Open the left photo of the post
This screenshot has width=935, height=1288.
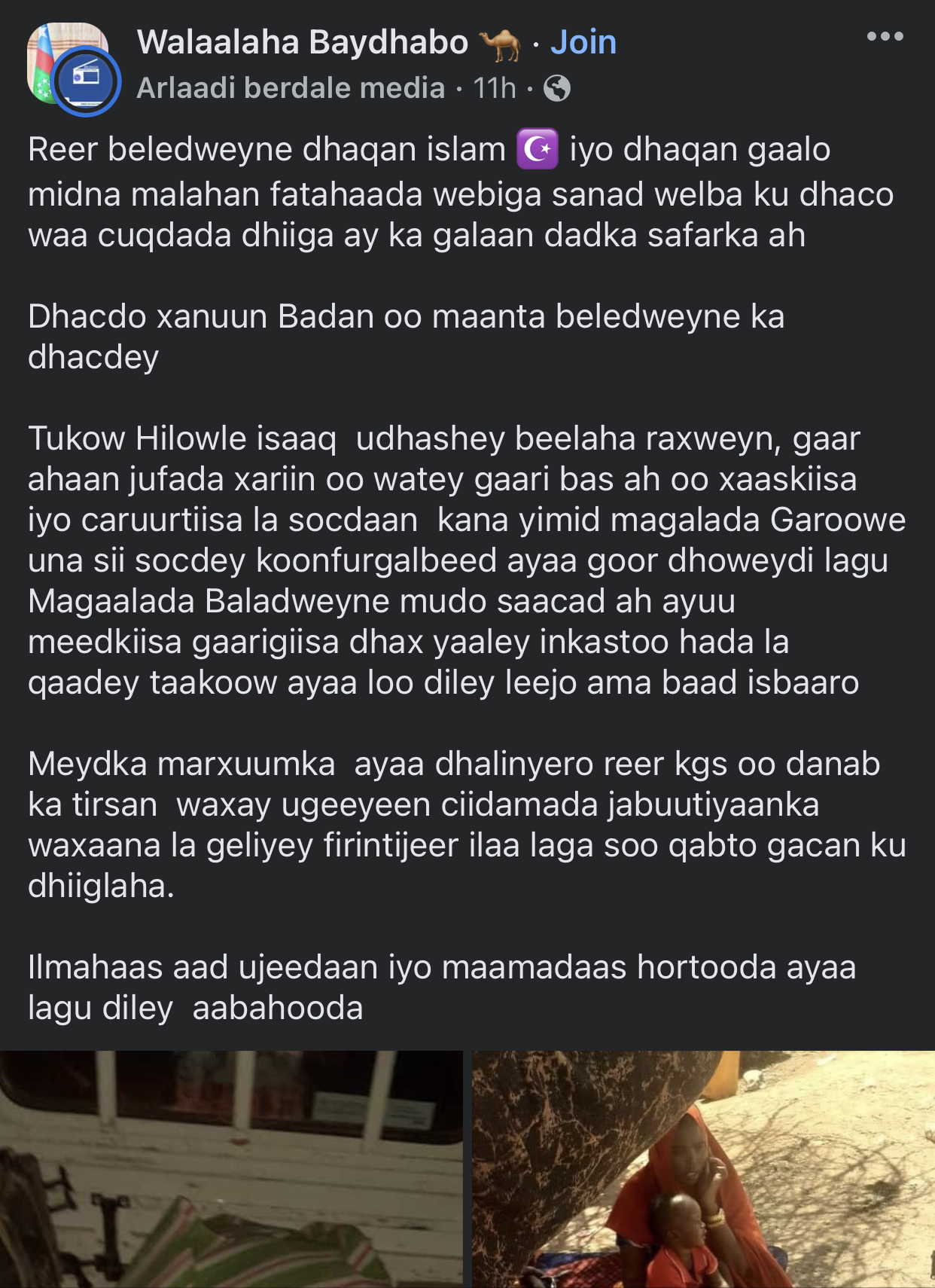point(231,1169)
